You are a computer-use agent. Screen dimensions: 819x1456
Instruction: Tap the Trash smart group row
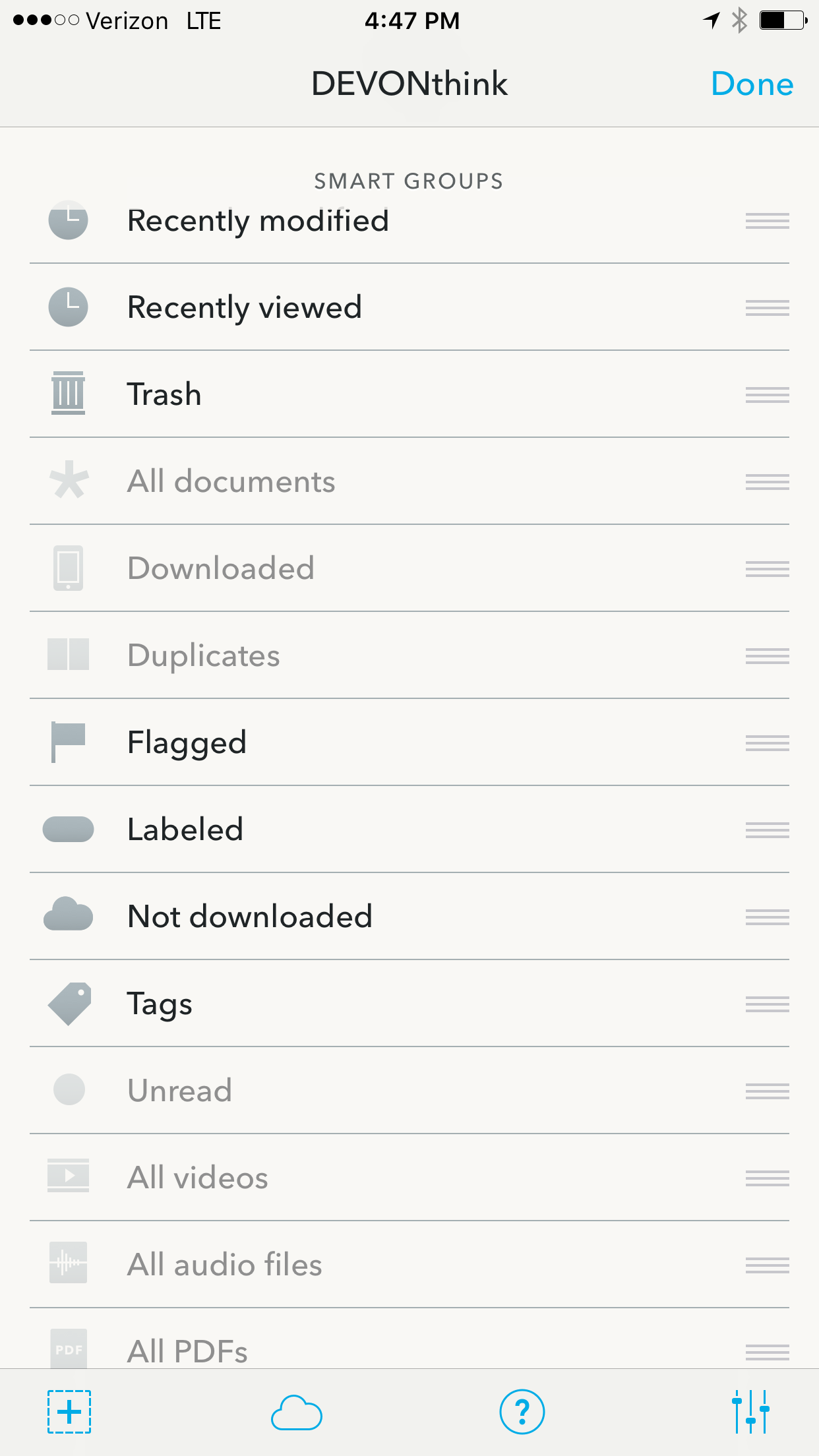click(x=409, y=394)
